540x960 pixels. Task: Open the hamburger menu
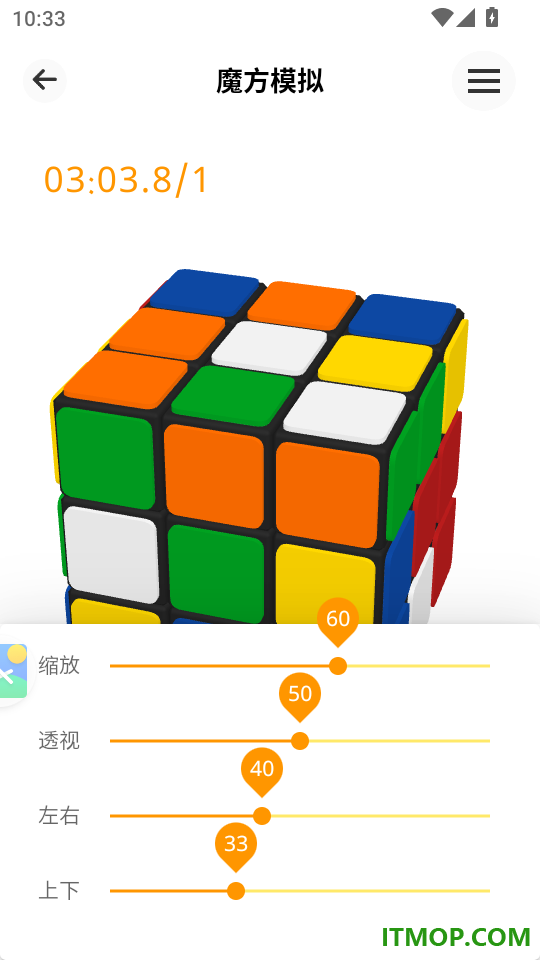click(484, 81)
